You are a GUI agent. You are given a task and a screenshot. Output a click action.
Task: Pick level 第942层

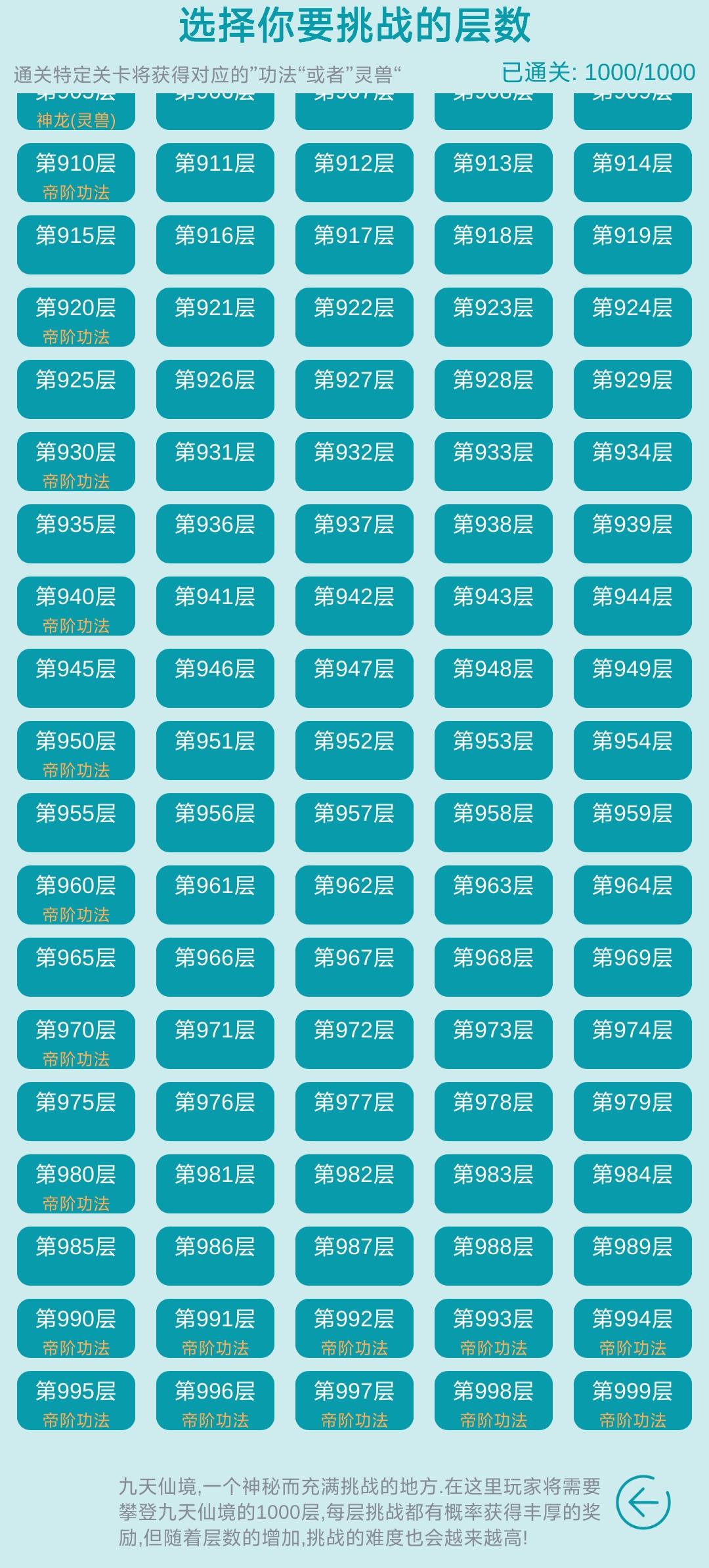point(354,606)
